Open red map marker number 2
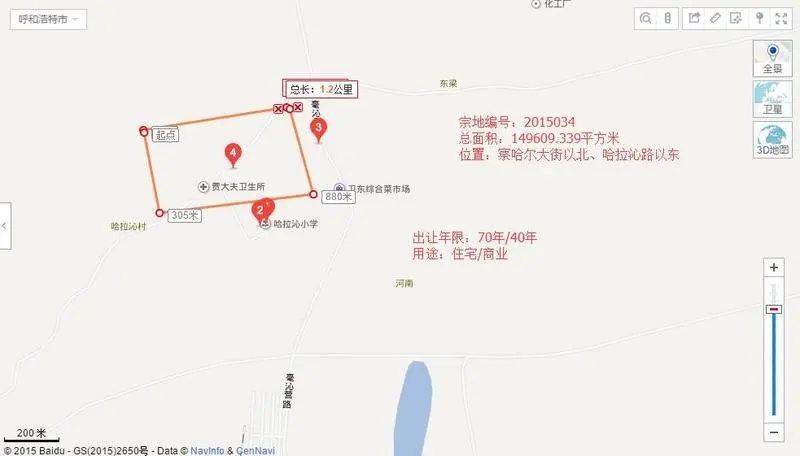Viewport: 800px width, 456px height. click(x=261, y=209)
